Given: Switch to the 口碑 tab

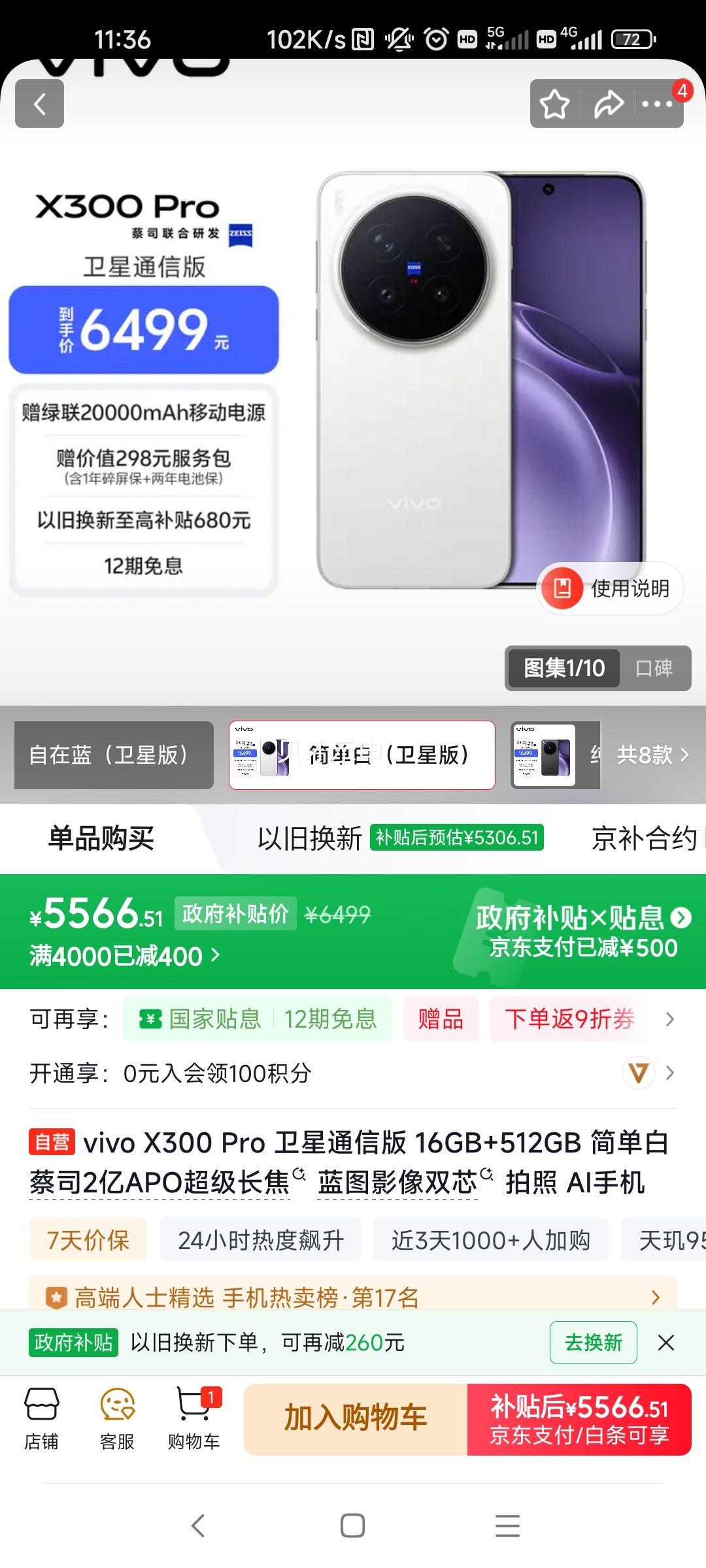Looking at the screenshot, I should [x=654, y=668].
